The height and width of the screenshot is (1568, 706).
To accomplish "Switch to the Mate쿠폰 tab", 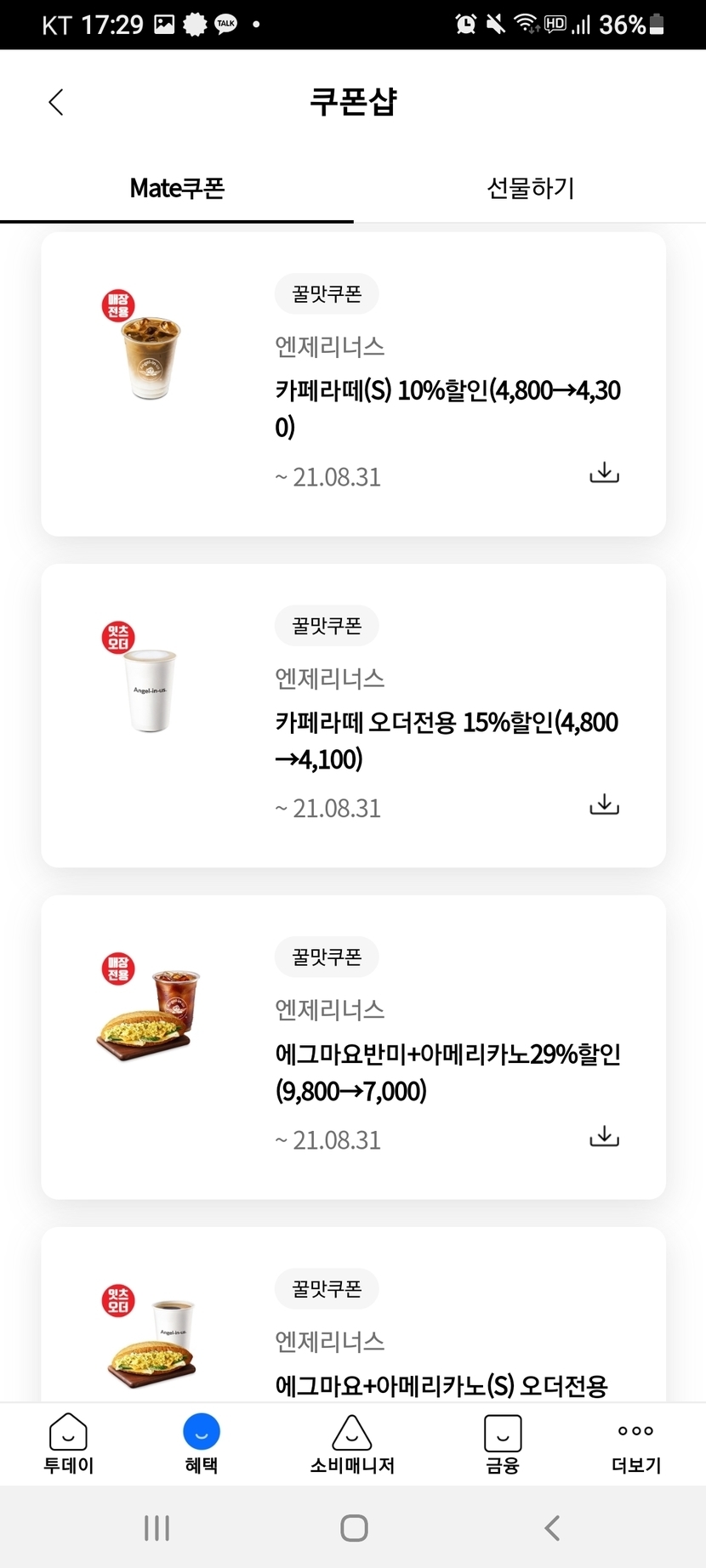I will (177, 188).
